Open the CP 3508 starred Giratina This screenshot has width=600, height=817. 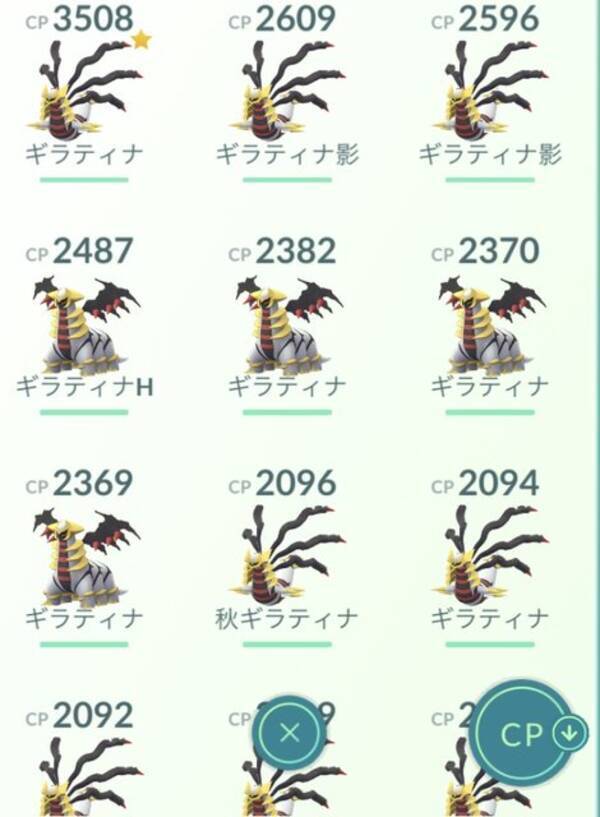click(84, 90)
